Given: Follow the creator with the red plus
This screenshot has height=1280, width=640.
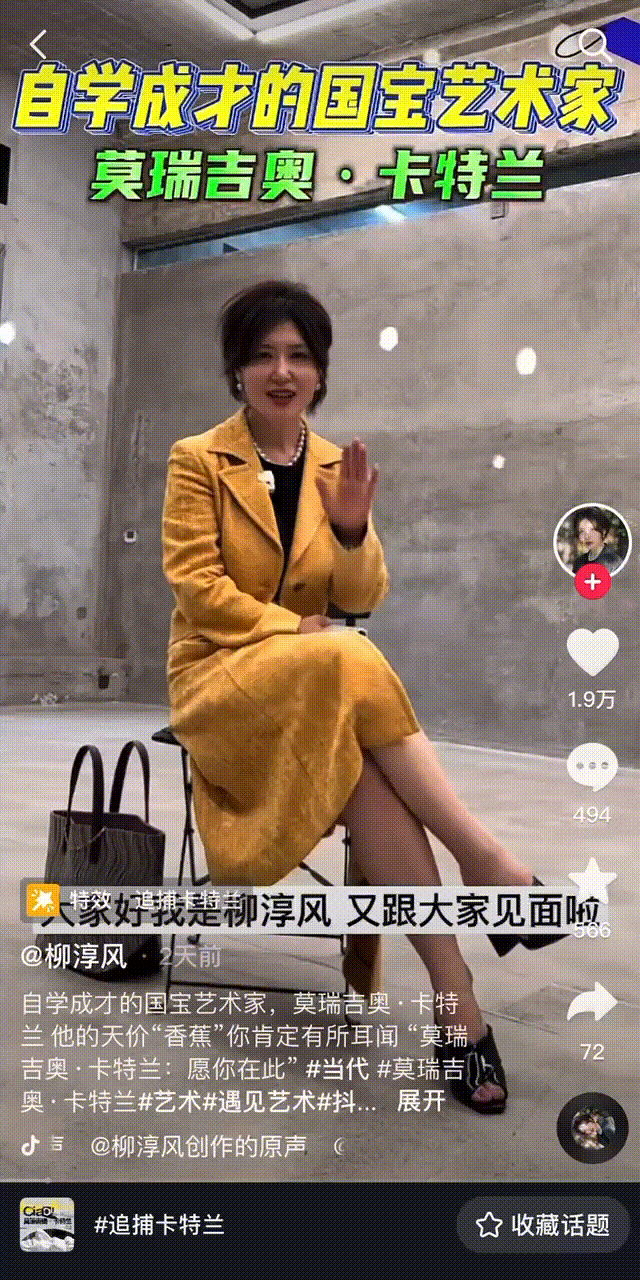Looking at the screenshot, I should click(592, 582).
